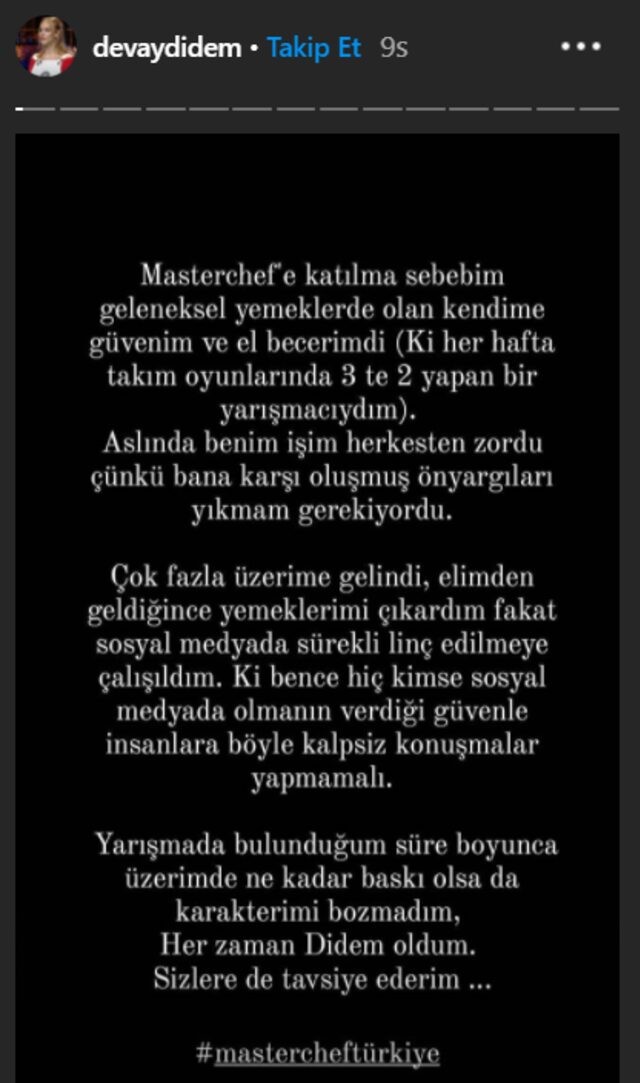640x1083 pixels.
Task: Open devaydidem's profile picture
Action: pos(46,47)
